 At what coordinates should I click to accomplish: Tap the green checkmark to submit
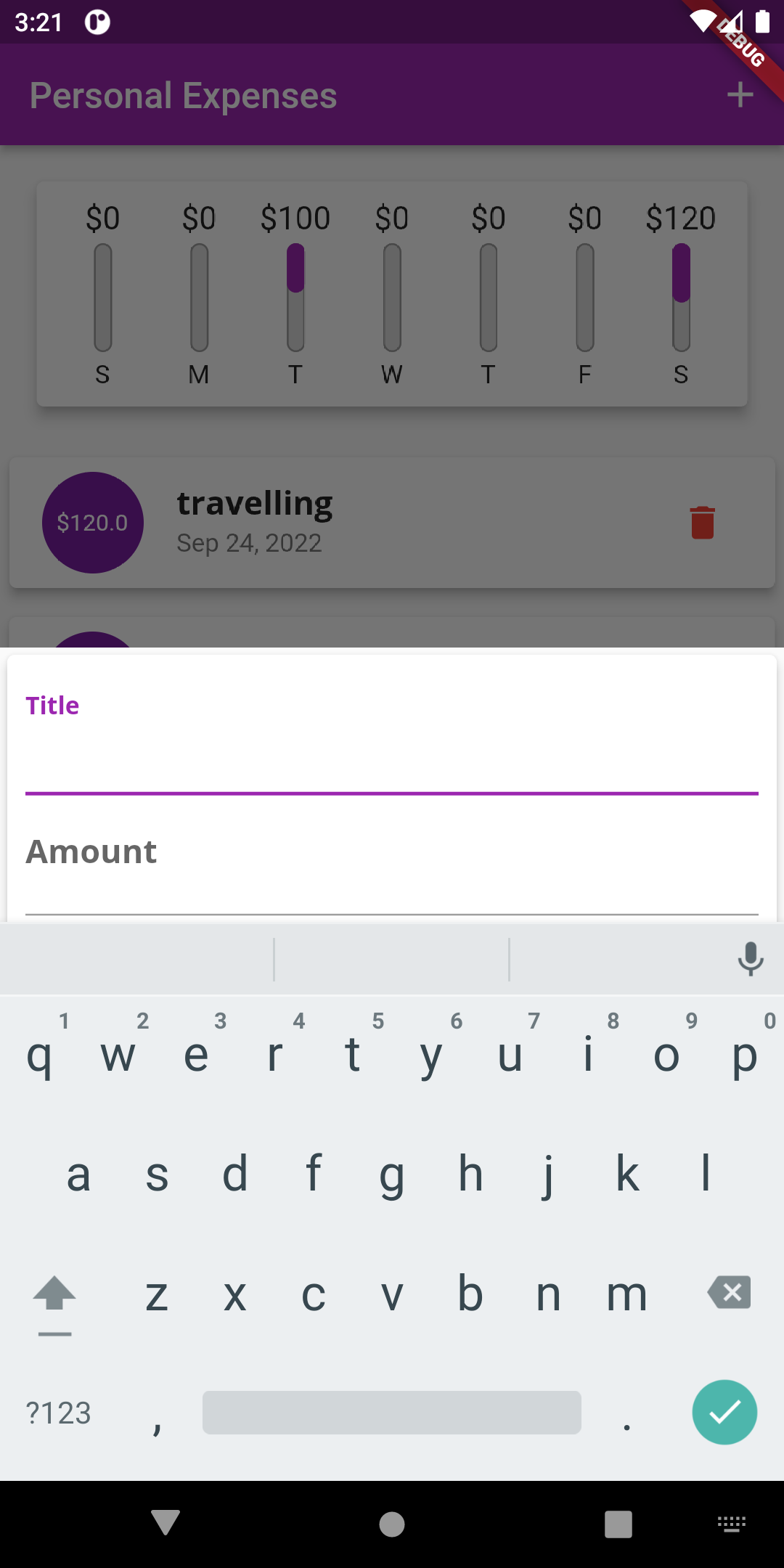(x=724, y=1412)
